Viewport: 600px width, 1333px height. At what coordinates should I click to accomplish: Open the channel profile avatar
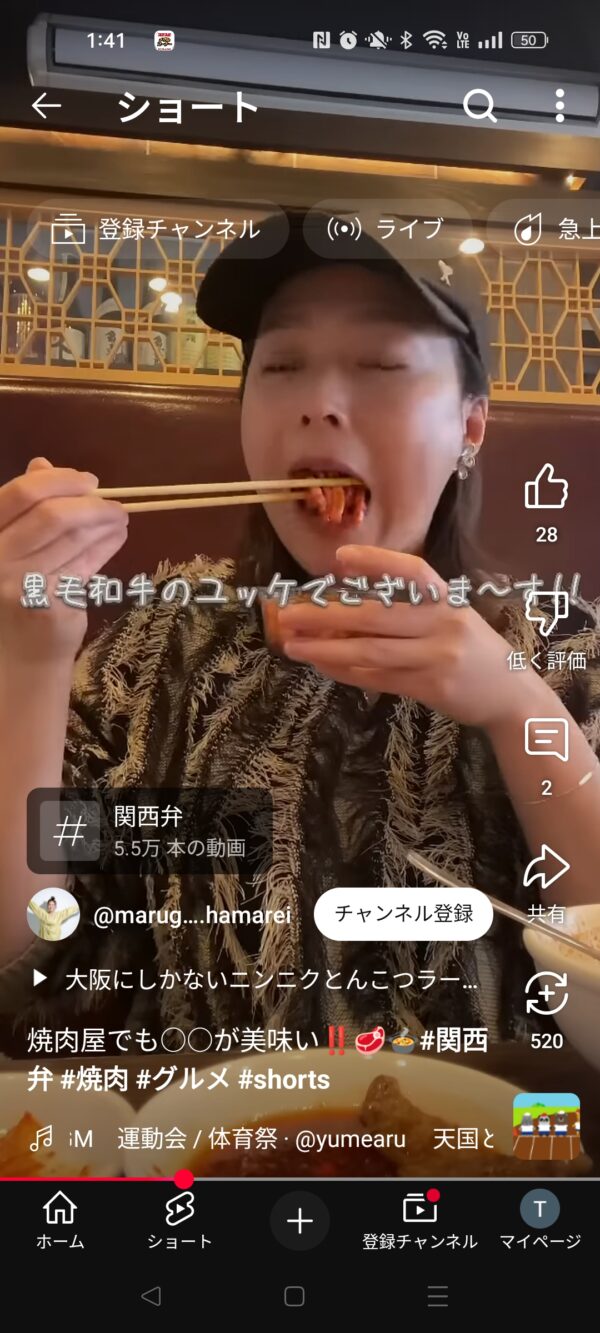click(53, 914)
